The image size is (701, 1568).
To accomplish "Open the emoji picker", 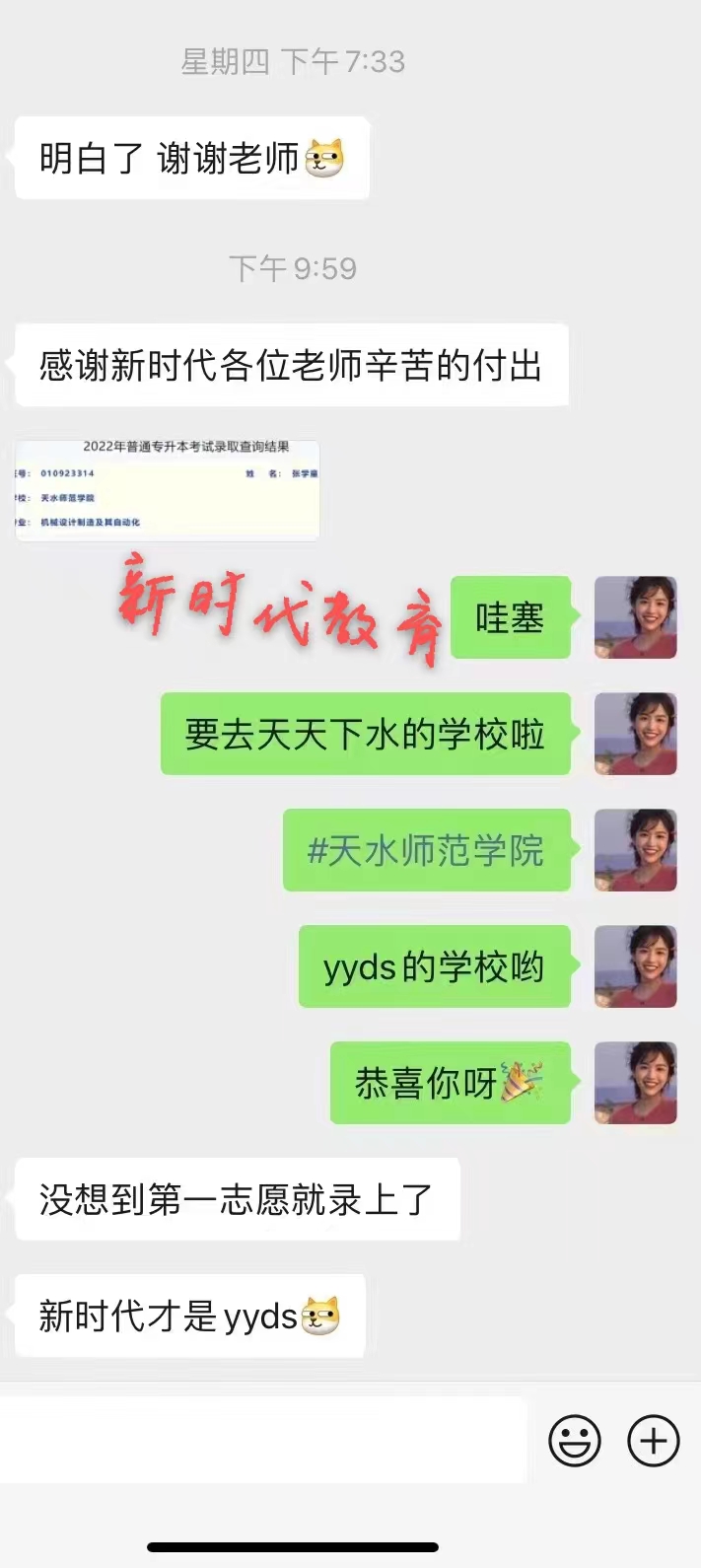I will (574, 1441).
